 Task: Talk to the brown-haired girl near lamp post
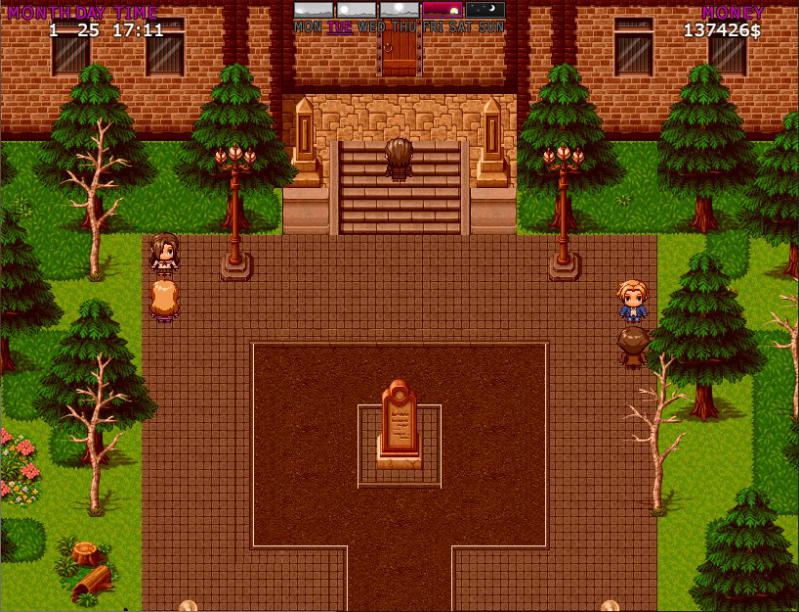tap(164, 254)
